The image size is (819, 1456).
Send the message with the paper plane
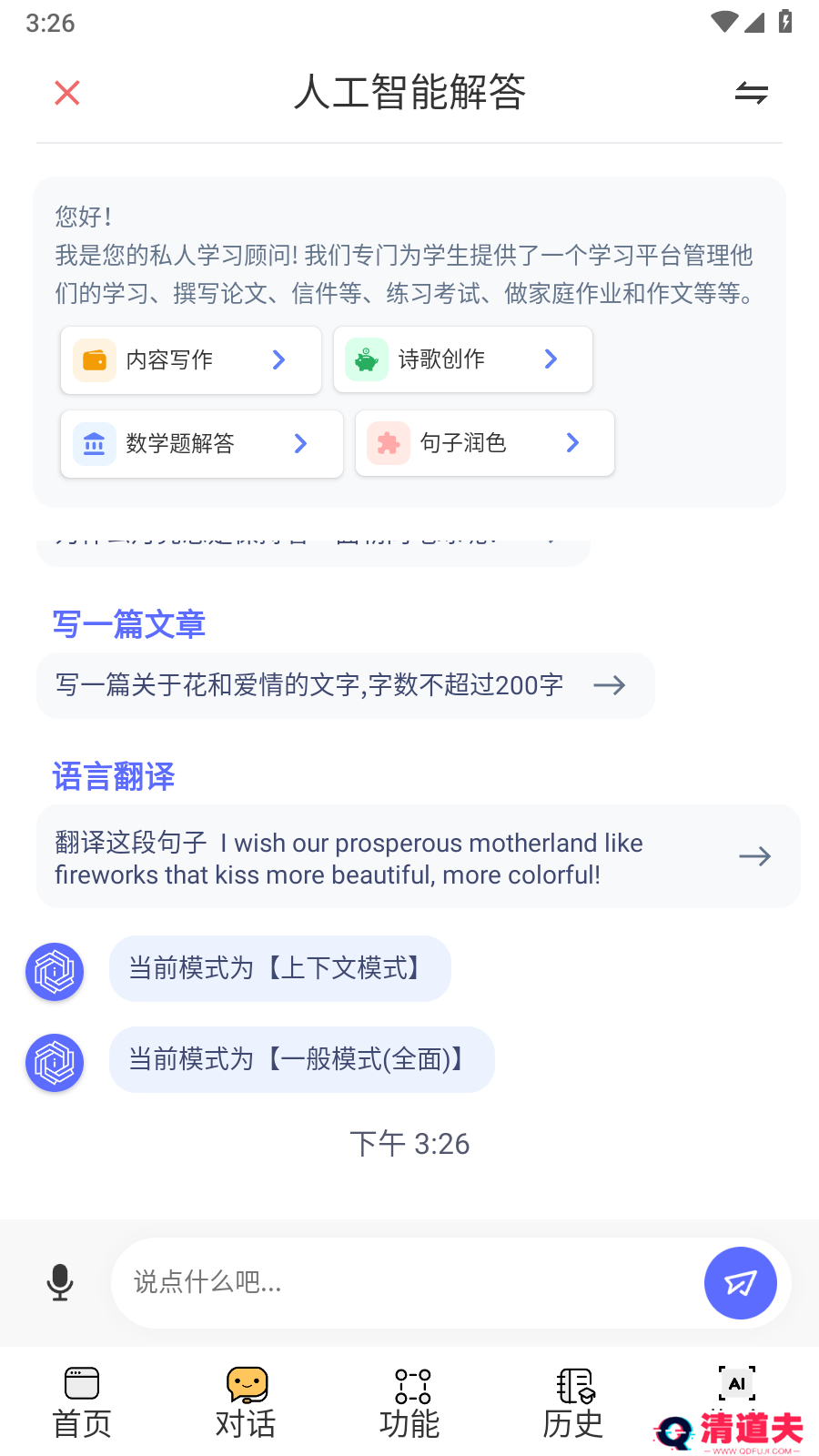(740, 1283)
